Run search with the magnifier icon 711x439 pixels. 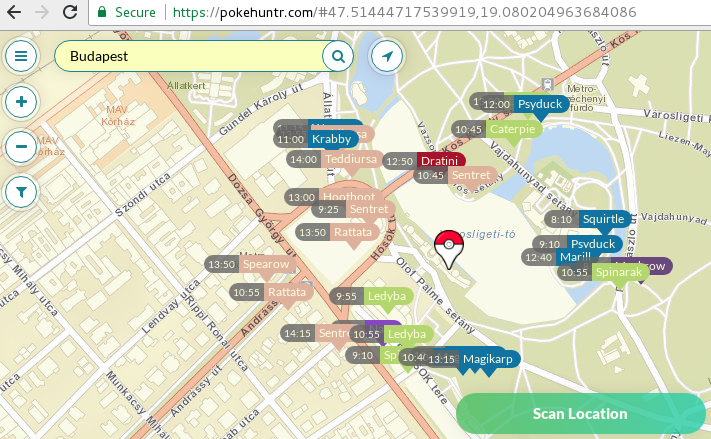[339, 56]
